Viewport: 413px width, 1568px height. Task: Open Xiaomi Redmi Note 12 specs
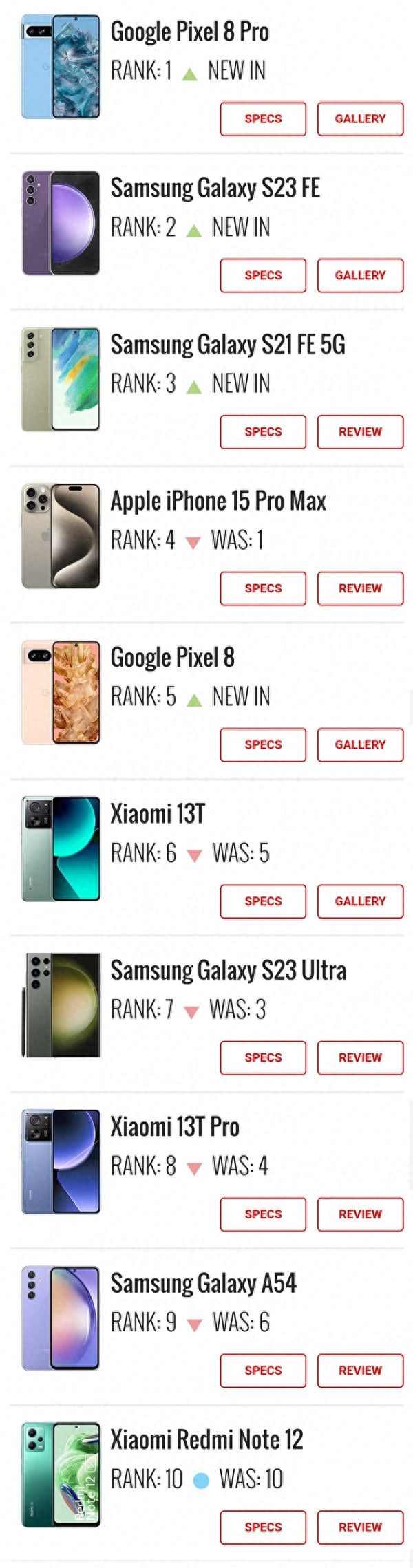coord(263,1527)
